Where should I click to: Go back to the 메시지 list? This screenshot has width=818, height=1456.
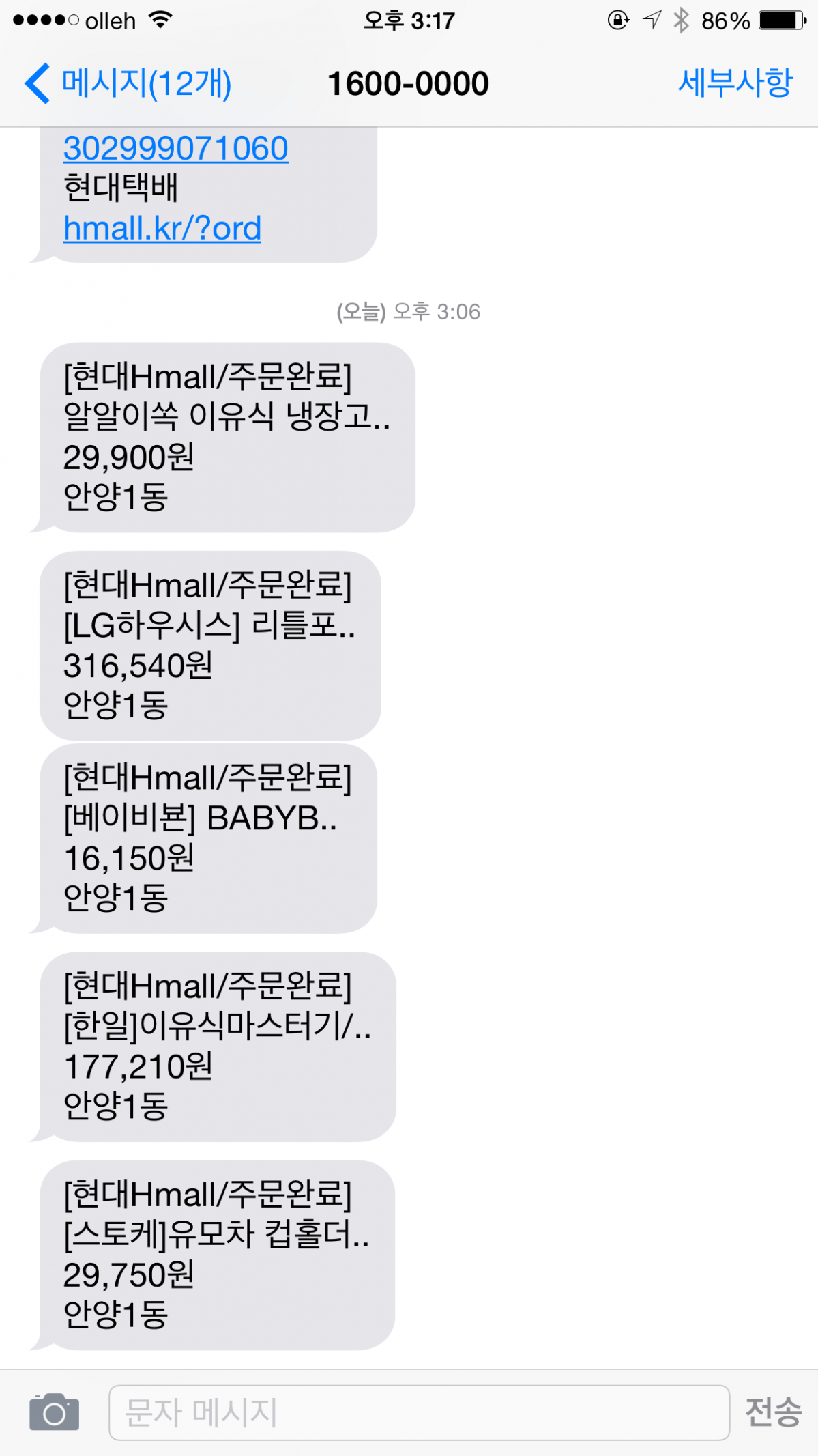pyautogui.click(x=128, y=83)
